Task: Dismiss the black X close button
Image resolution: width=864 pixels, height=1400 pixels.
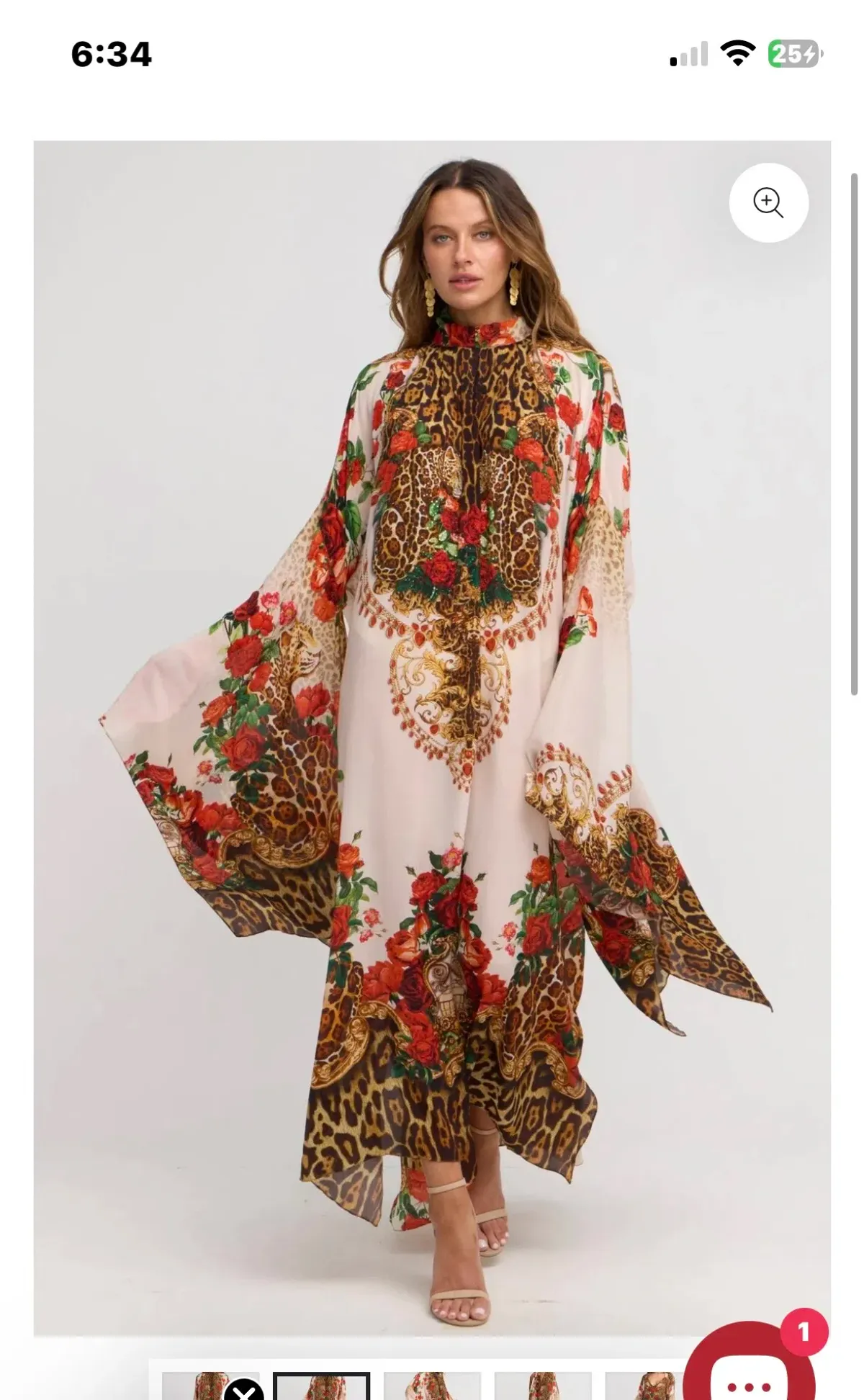Action: [244, 1389]
